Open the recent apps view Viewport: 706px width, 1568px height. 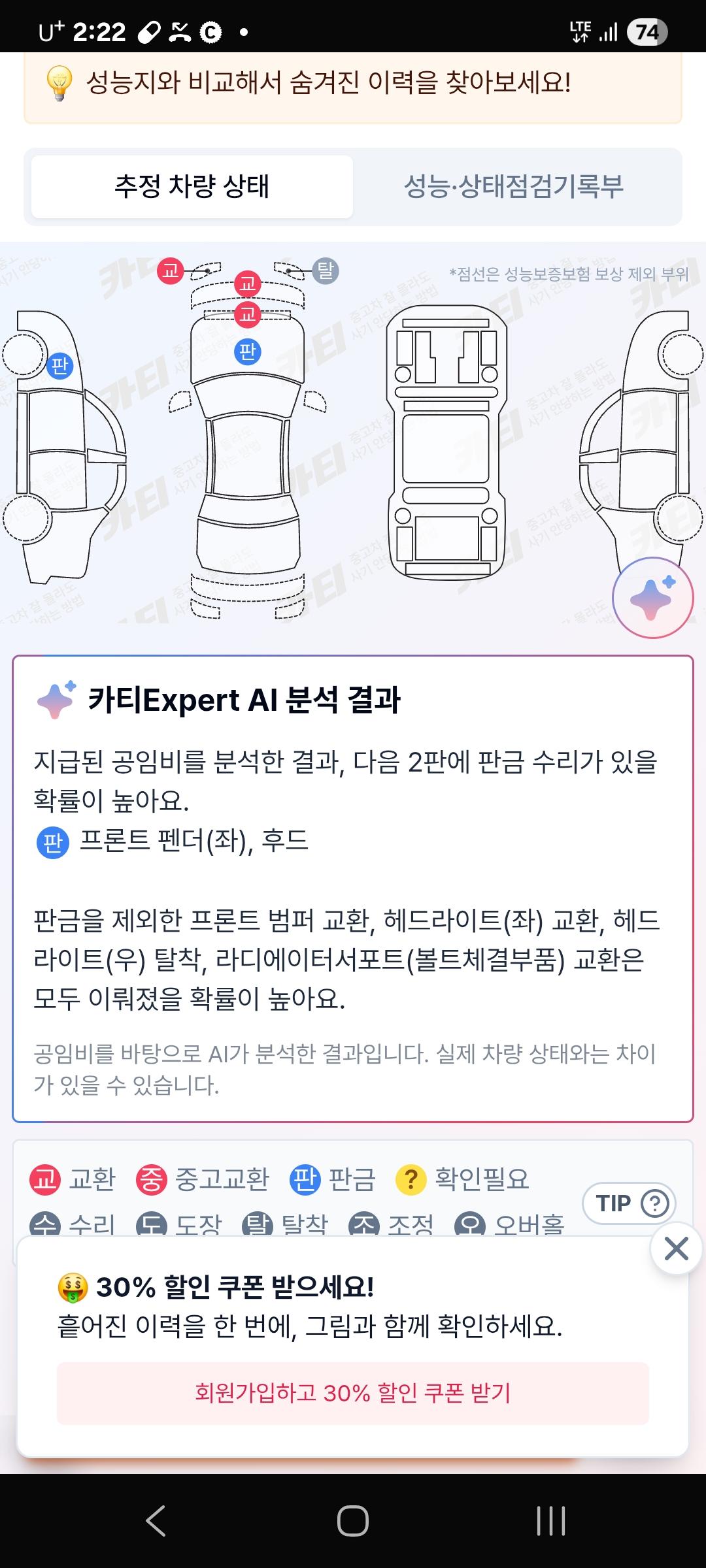[x=550, y=1520]
